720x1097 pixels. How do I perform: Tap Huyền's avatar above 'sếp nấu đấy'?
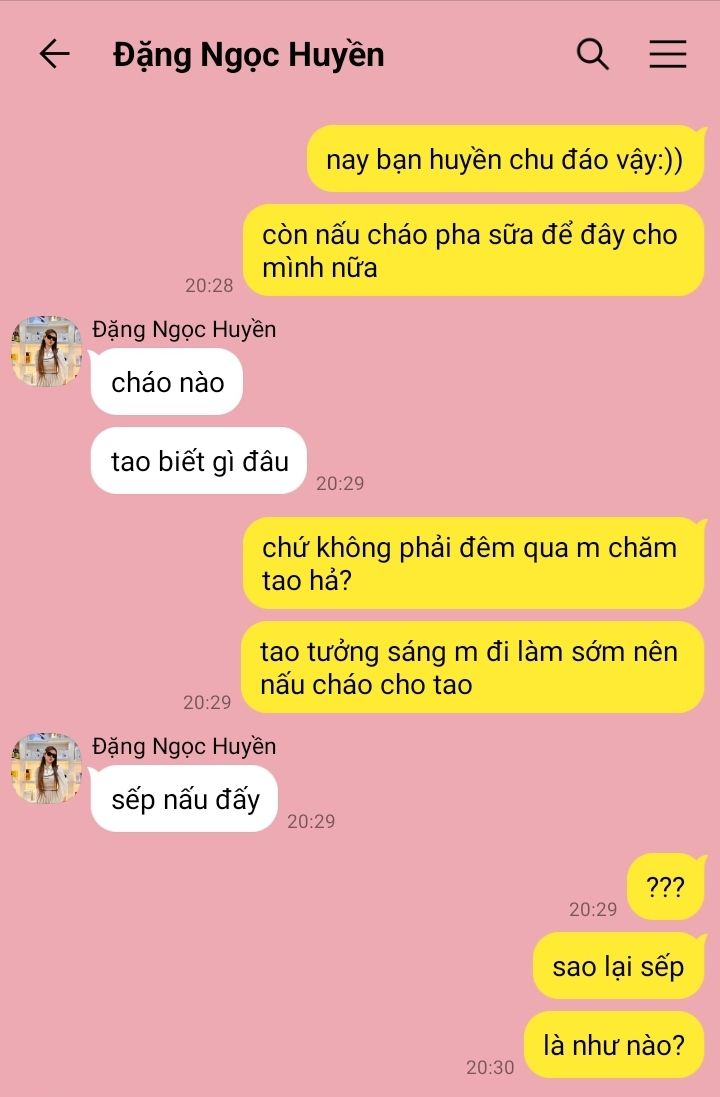pyautogui.click(x=46, y=769)
